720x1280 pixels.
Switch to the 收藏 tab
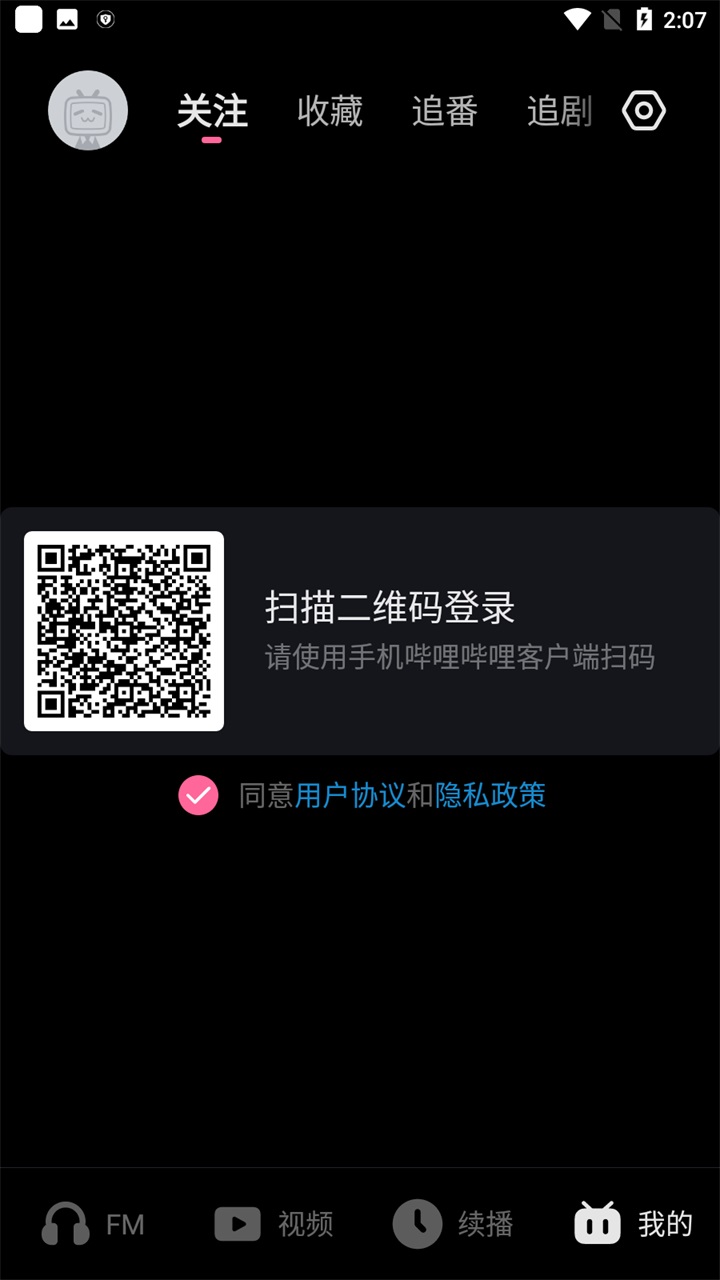pyautogui.click(x=330, y=111)
